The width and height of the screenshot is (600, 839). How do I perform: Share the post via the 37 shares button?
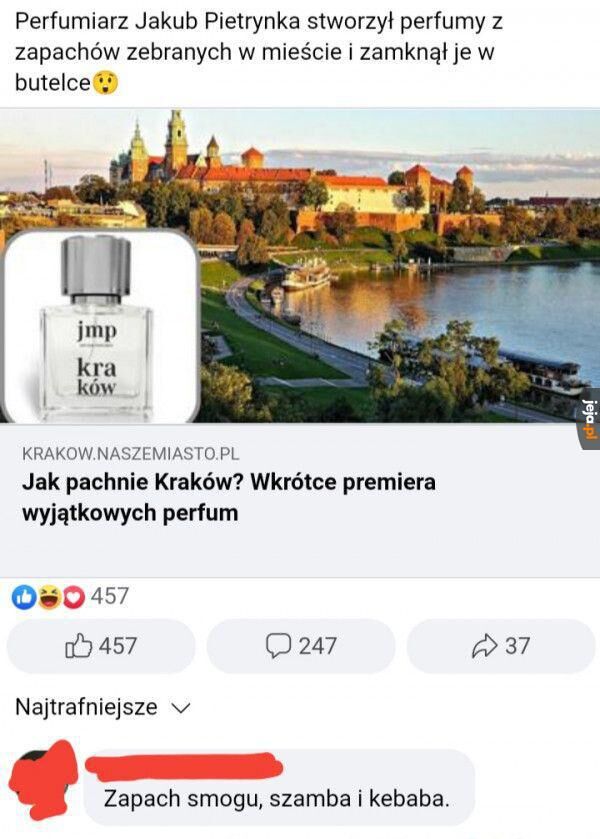[501, 646]
